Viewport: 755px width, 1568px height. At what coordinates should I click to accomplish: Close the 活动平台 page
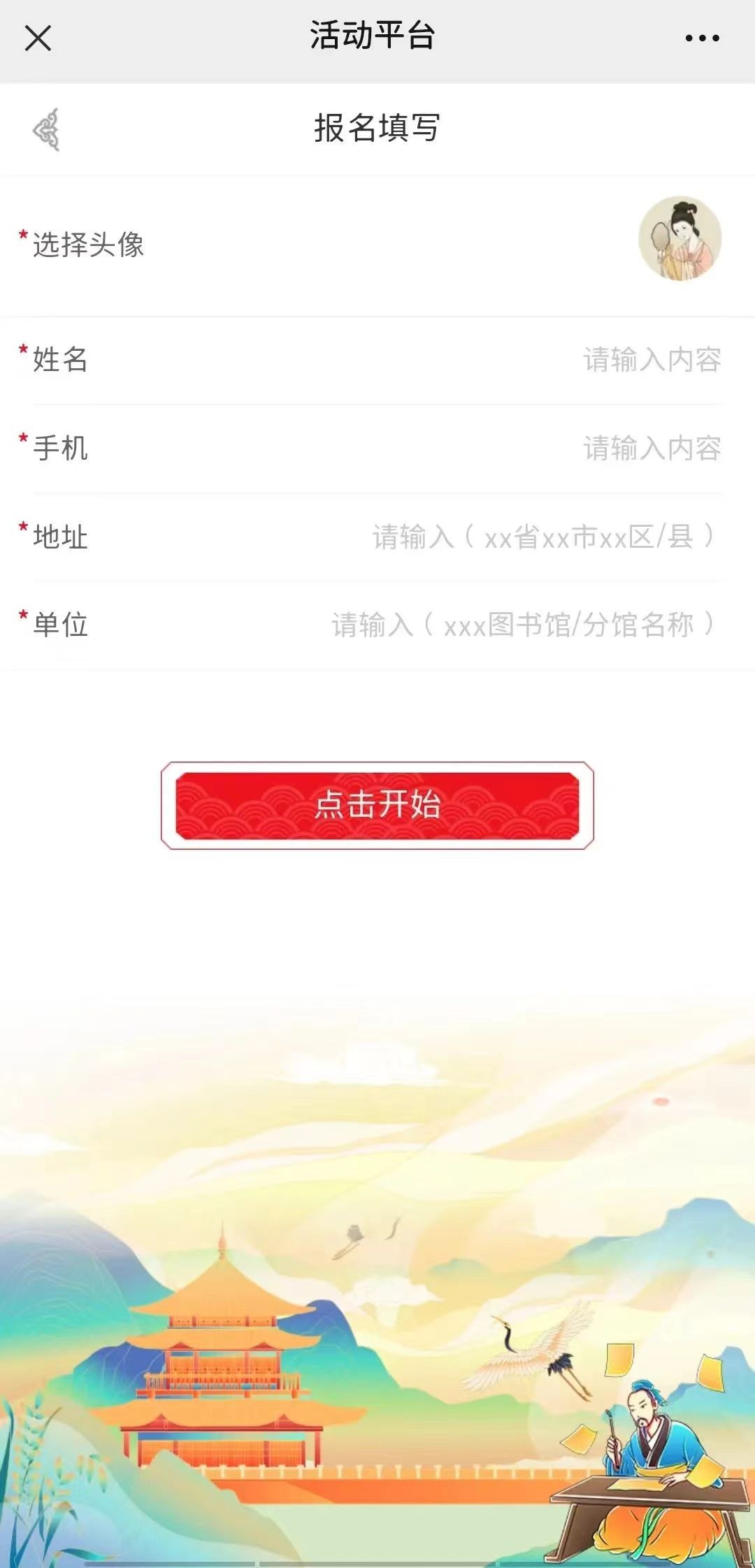pos(38,38)
